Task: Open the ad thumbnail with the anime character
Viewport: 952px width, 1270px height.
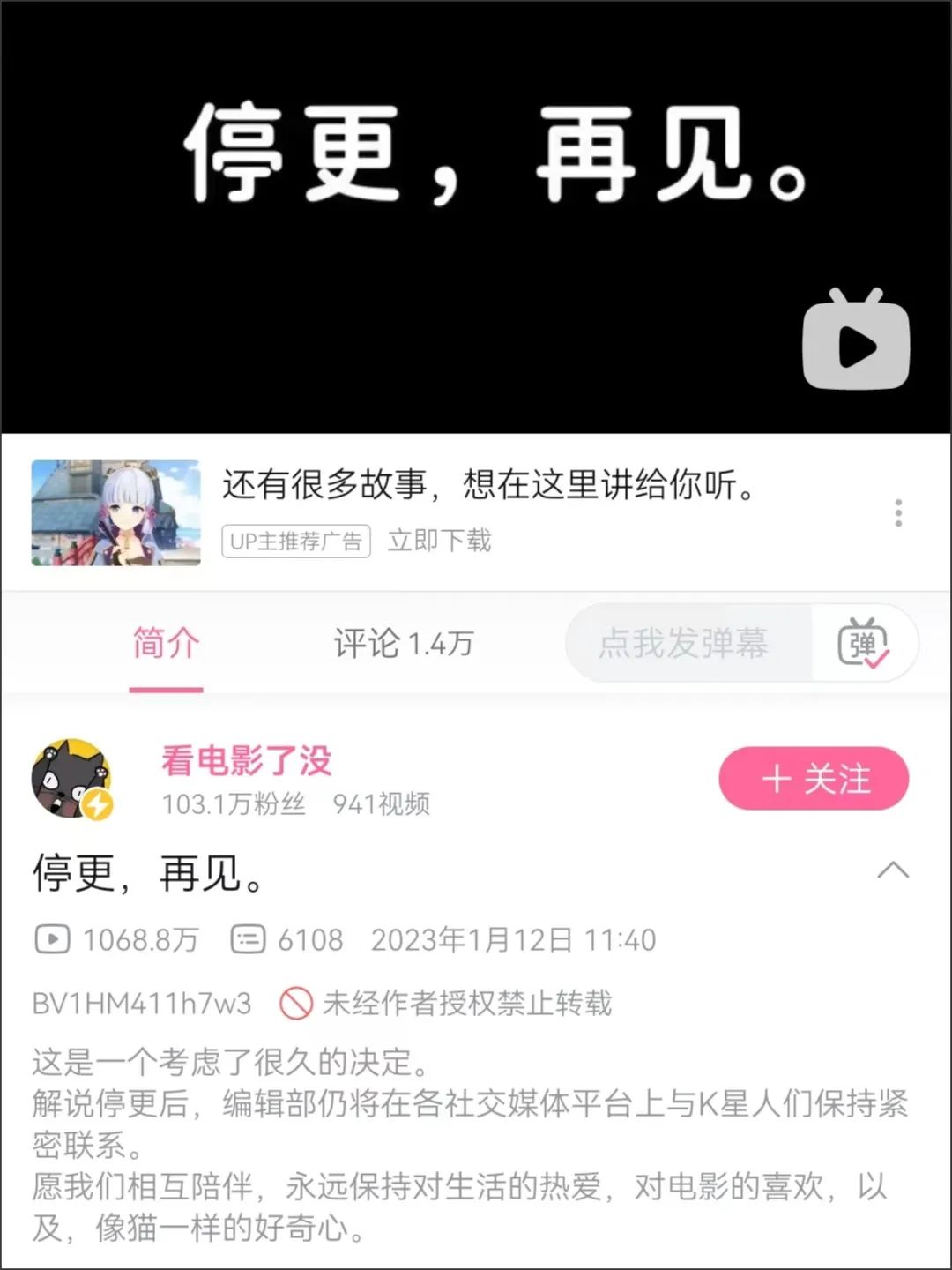Action: coord(116,512)
